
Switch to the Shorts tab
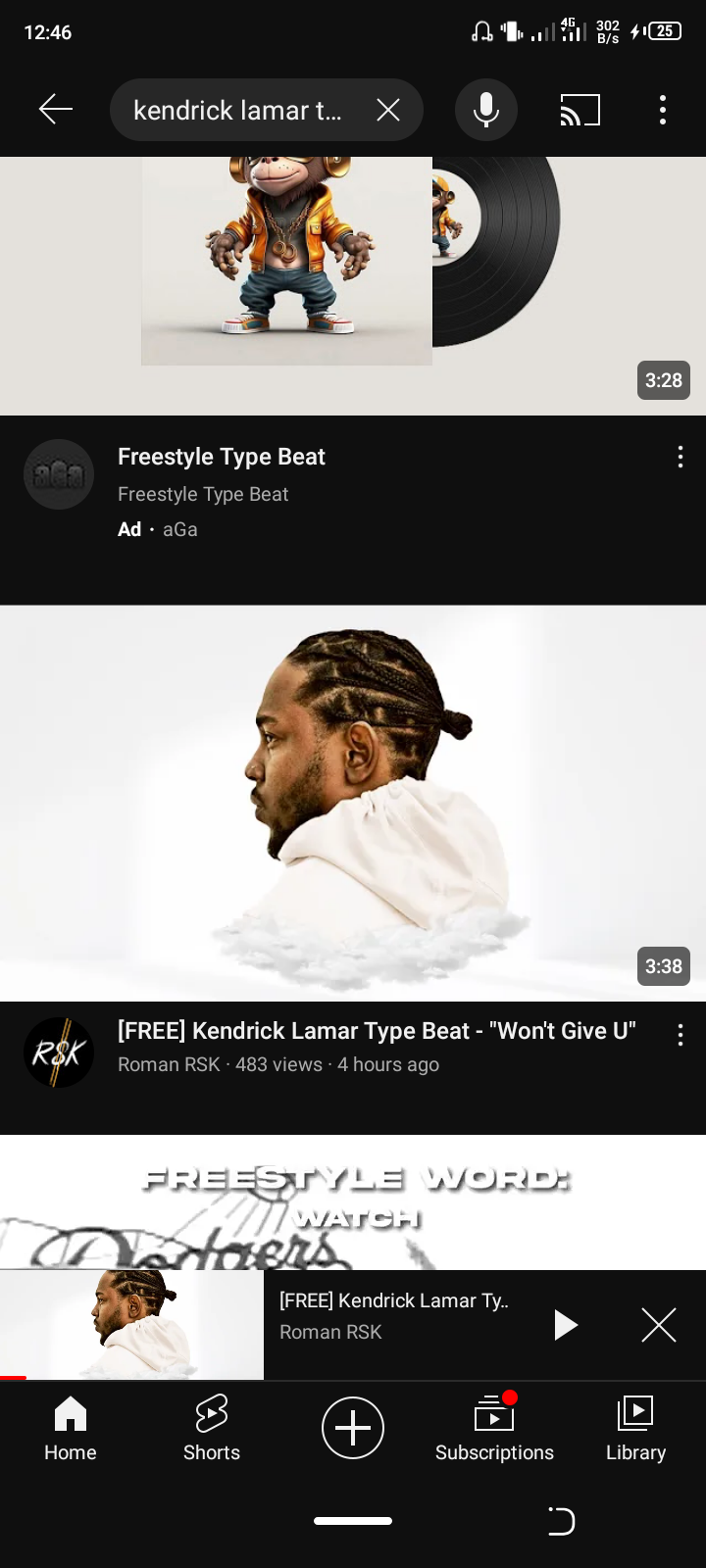pyautogui.click(x=212, y=1429)
